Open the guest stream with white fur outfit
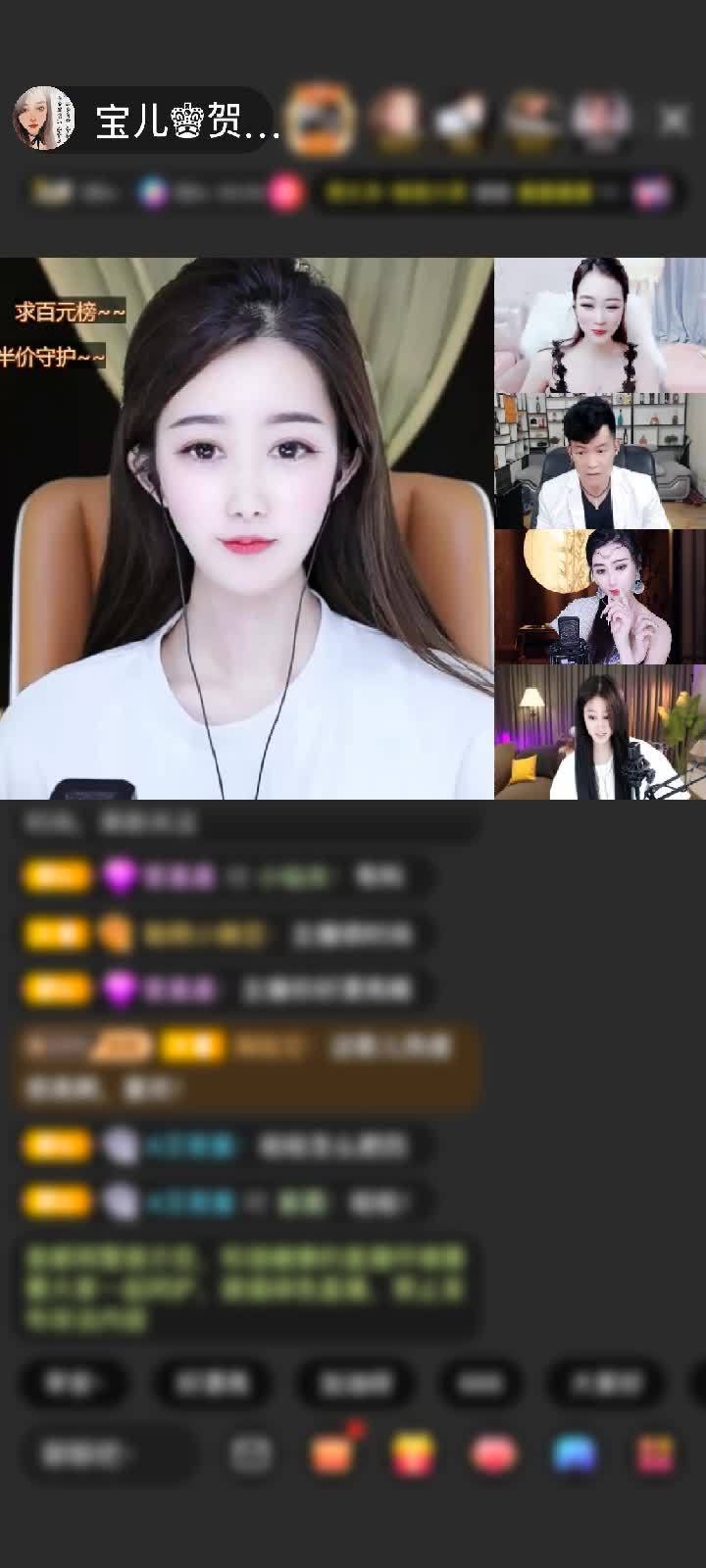The width and height of the screenshot is (706, 1568). pyautogui.click(x=599, y=325)
